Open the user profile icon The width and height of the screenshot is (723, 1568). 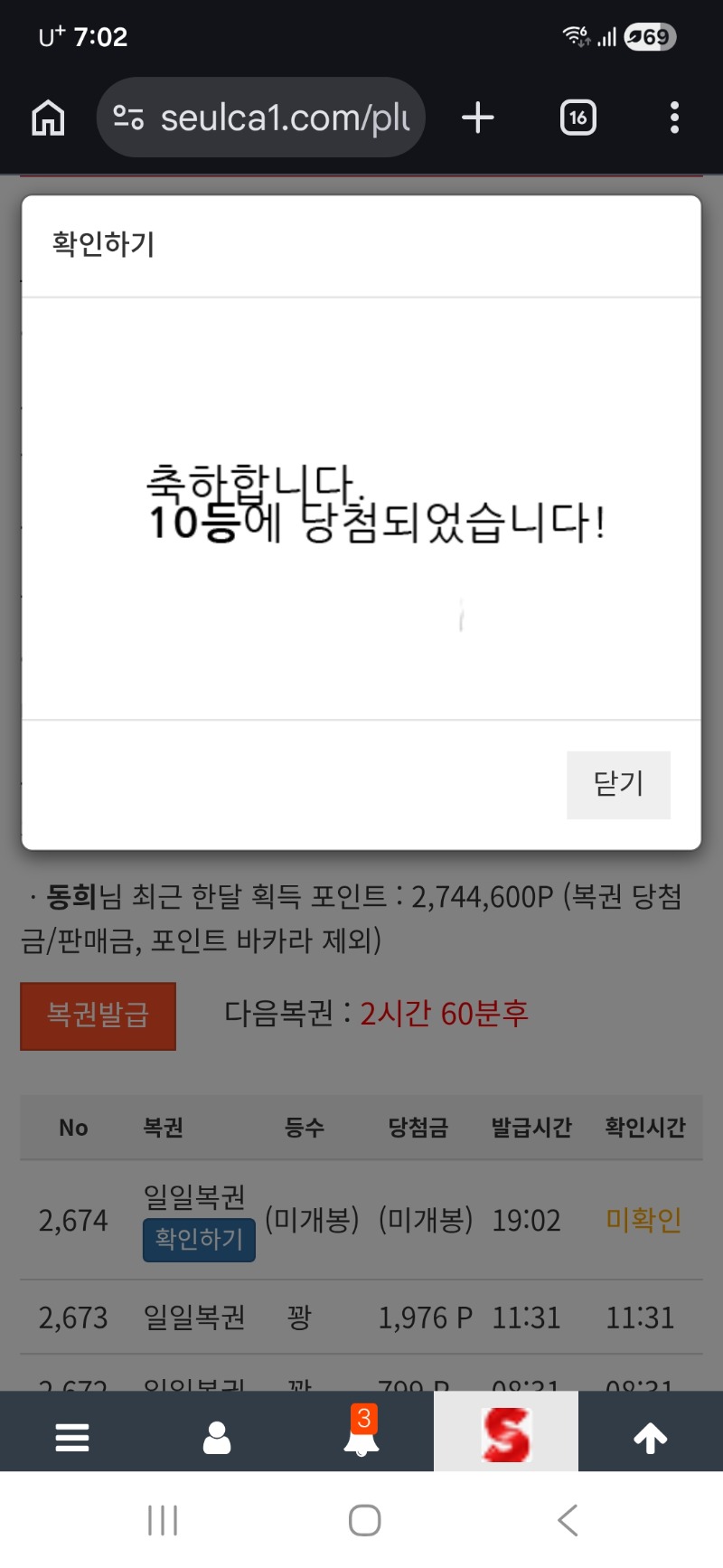(x=217, y=1436)
